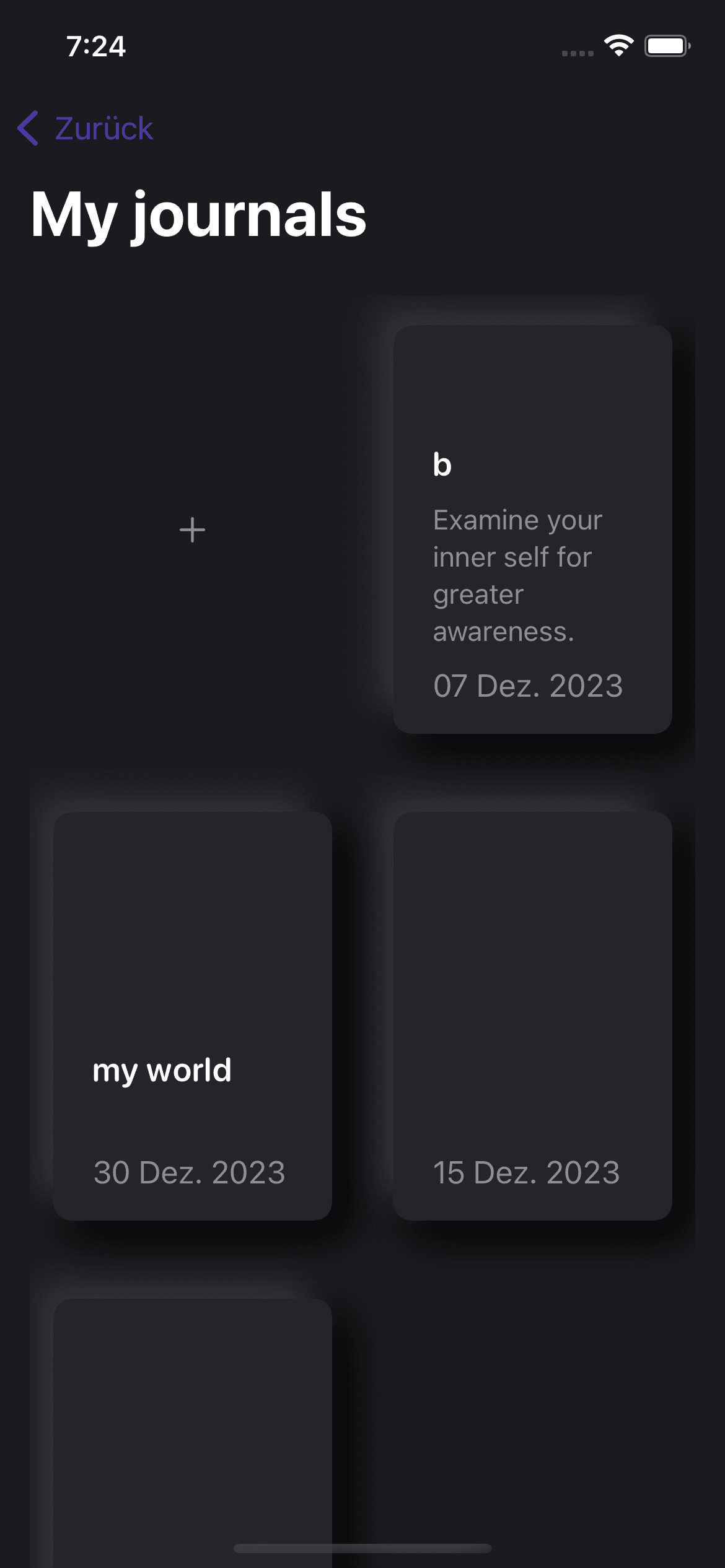This screenshot has height=1568, width=725.
Task: Open journal "b" from 07 Dez. 2023
Action: pyautogui.click(x=532, y=529)
